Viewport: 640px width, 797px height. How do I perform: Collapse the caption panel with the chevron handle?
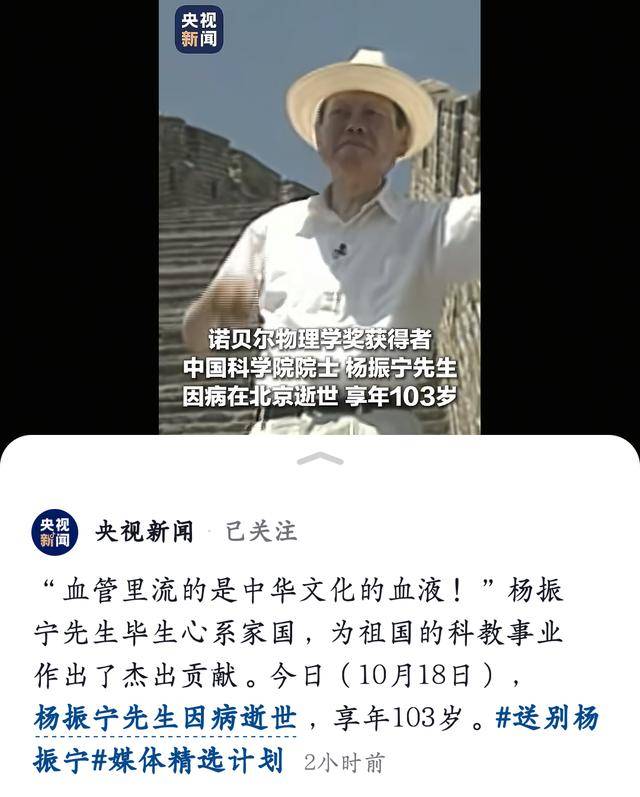tap(320, 459)
